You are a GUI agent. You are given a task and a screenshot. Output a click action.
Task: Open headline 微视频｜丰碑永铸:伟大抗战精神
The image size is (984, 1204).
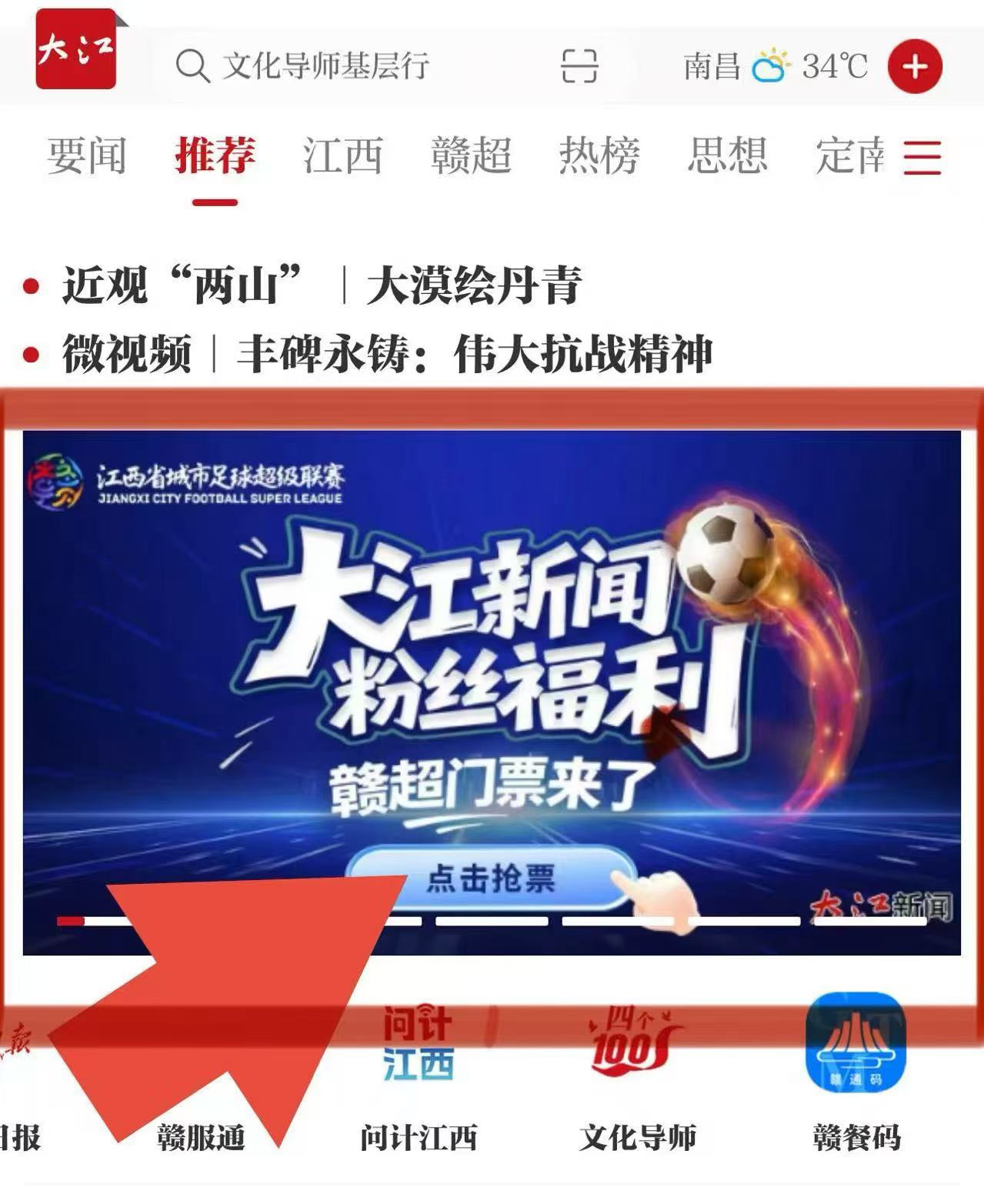387,355
